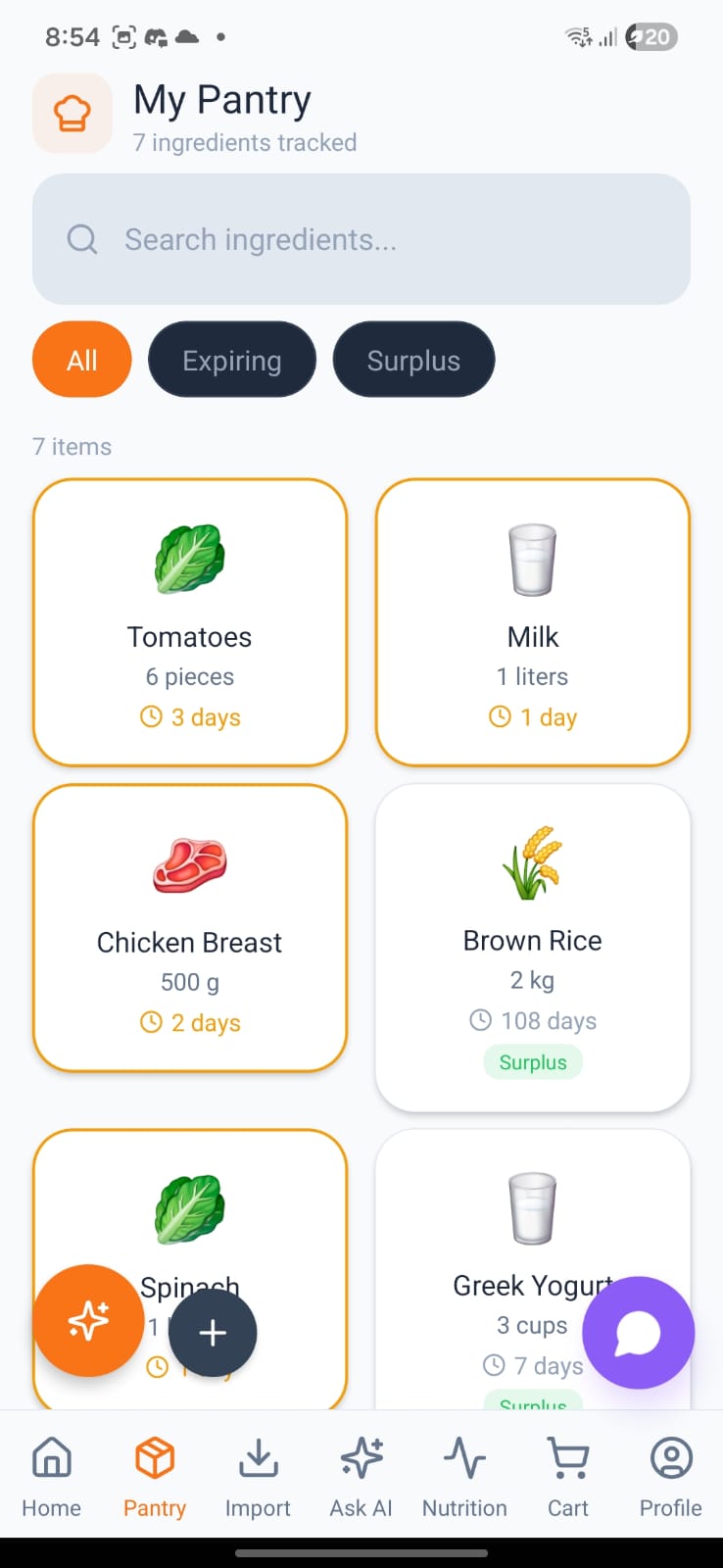
Task: Filter pantry by Expiring items
Action: point(232,360)
